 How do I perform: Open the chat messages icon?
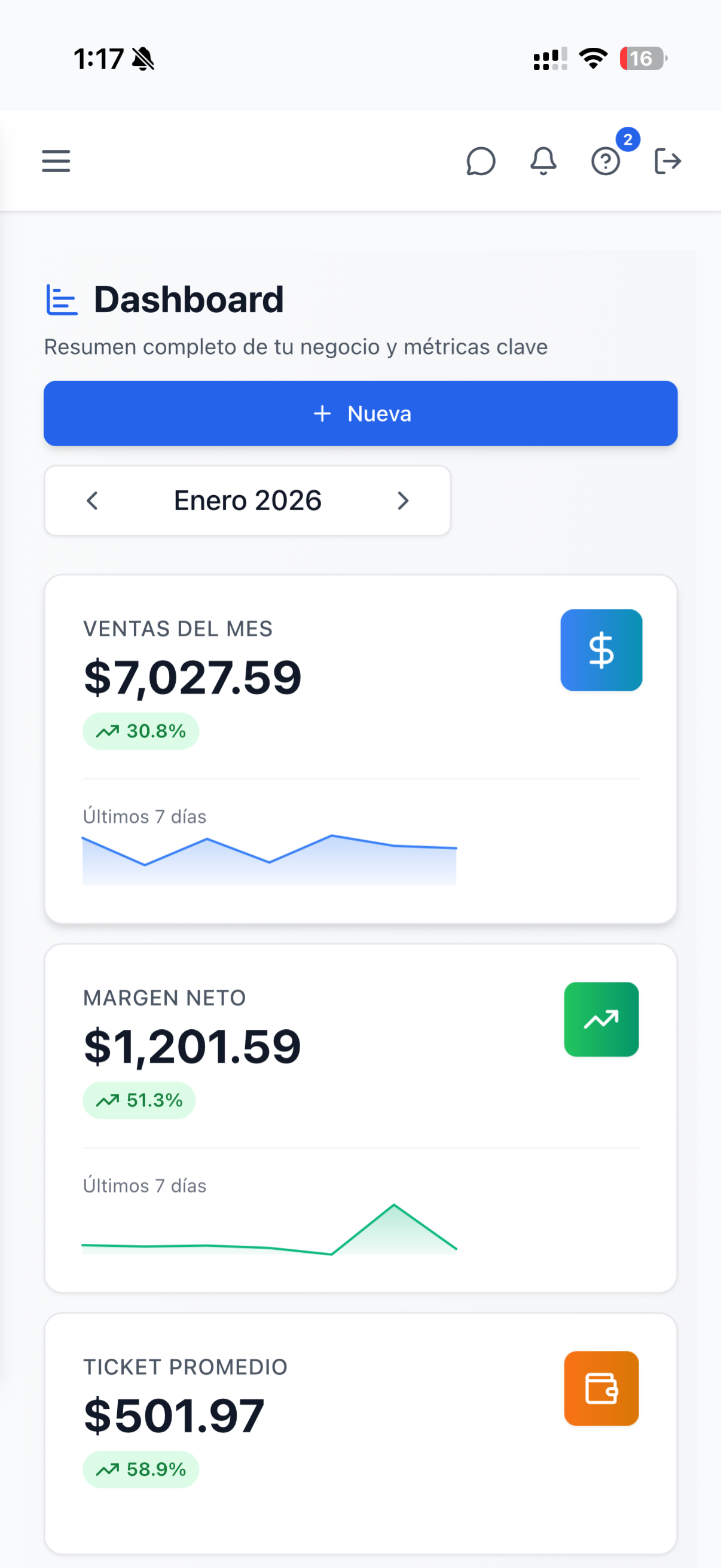pos(481,161)
